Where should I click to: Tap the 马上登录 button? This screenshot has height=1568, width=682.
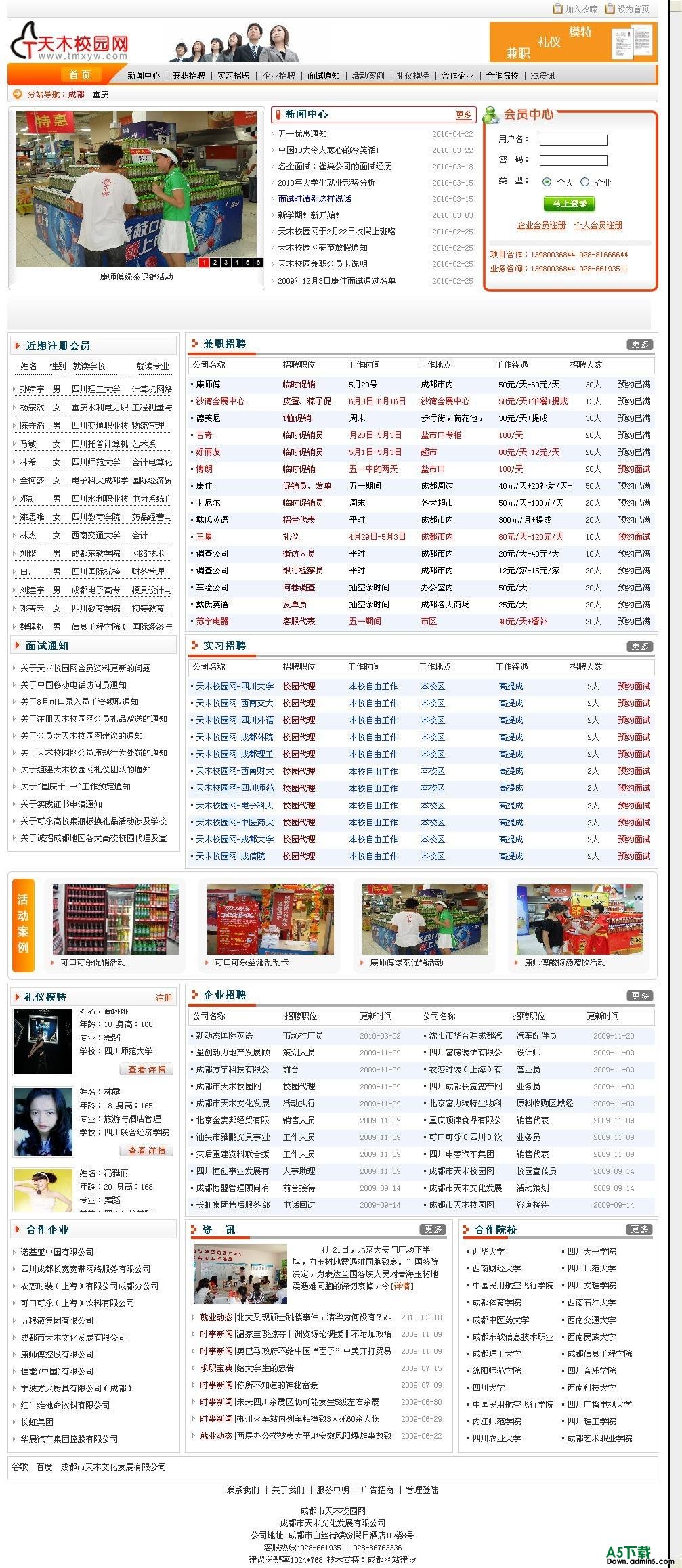(x=569, y=203)
